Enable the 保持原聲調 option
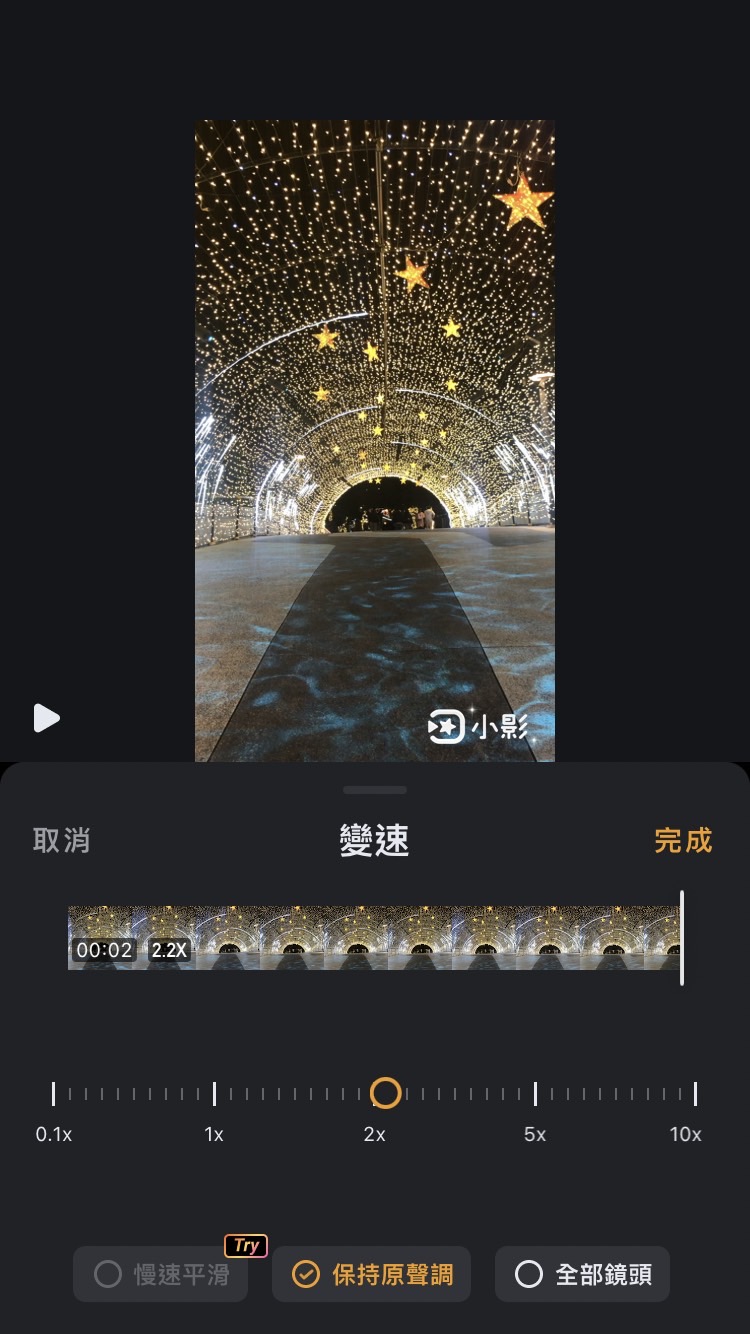Image resolution: width=750 pixels, height=1334 pixels. (371, 1274)
